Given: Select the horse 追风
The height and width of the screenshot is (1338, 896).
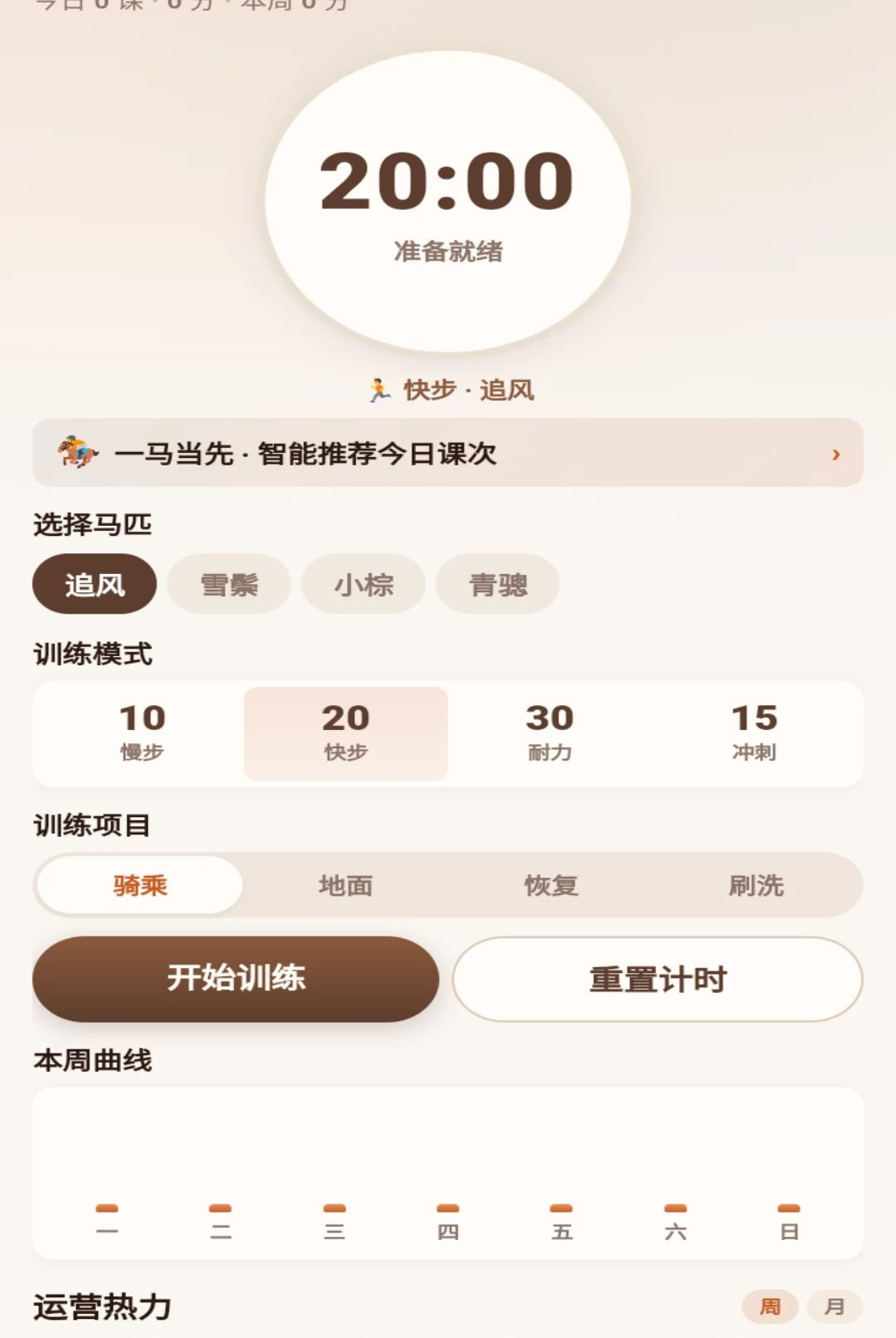Looking at the screenshot, I should 95,585.
